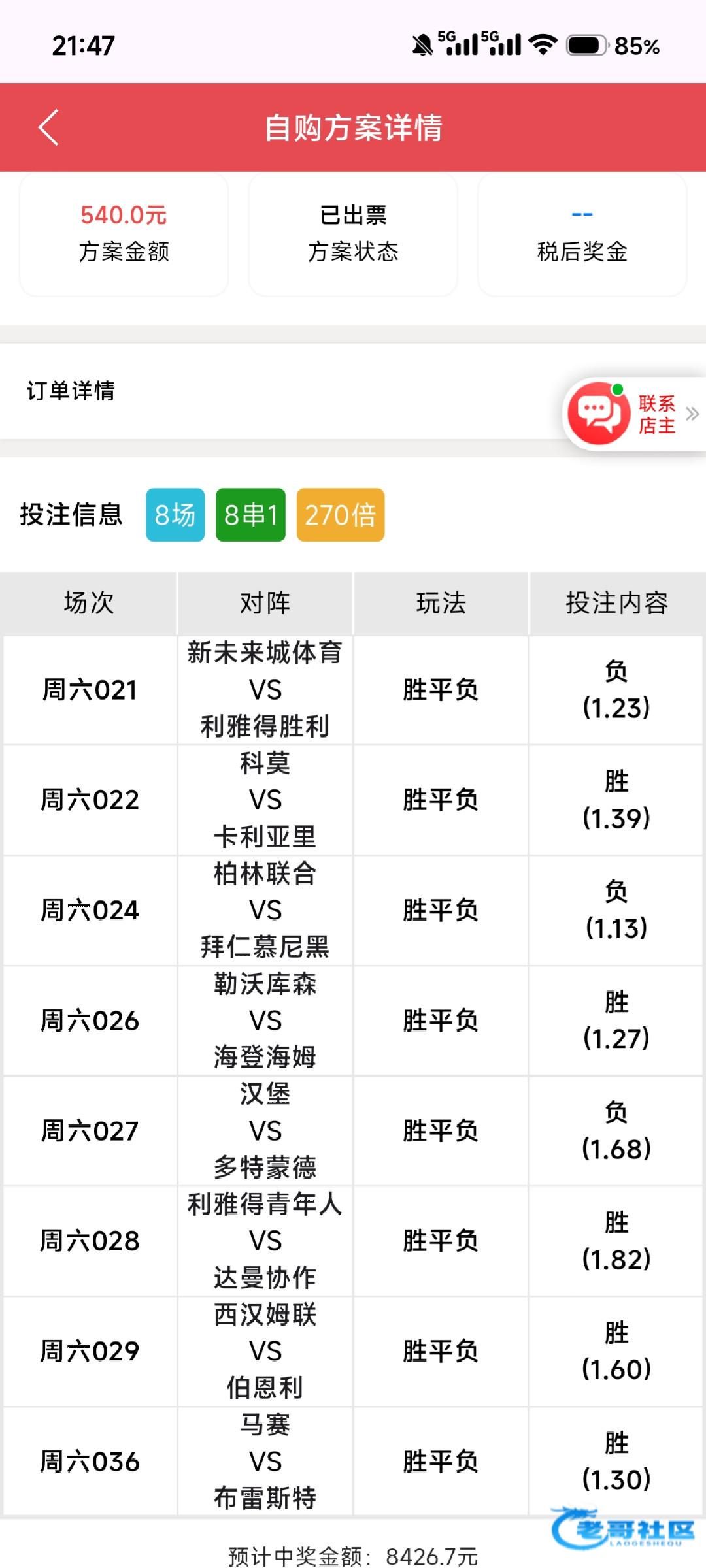Open the contact shop owner chat button

(x=631, y=414)
